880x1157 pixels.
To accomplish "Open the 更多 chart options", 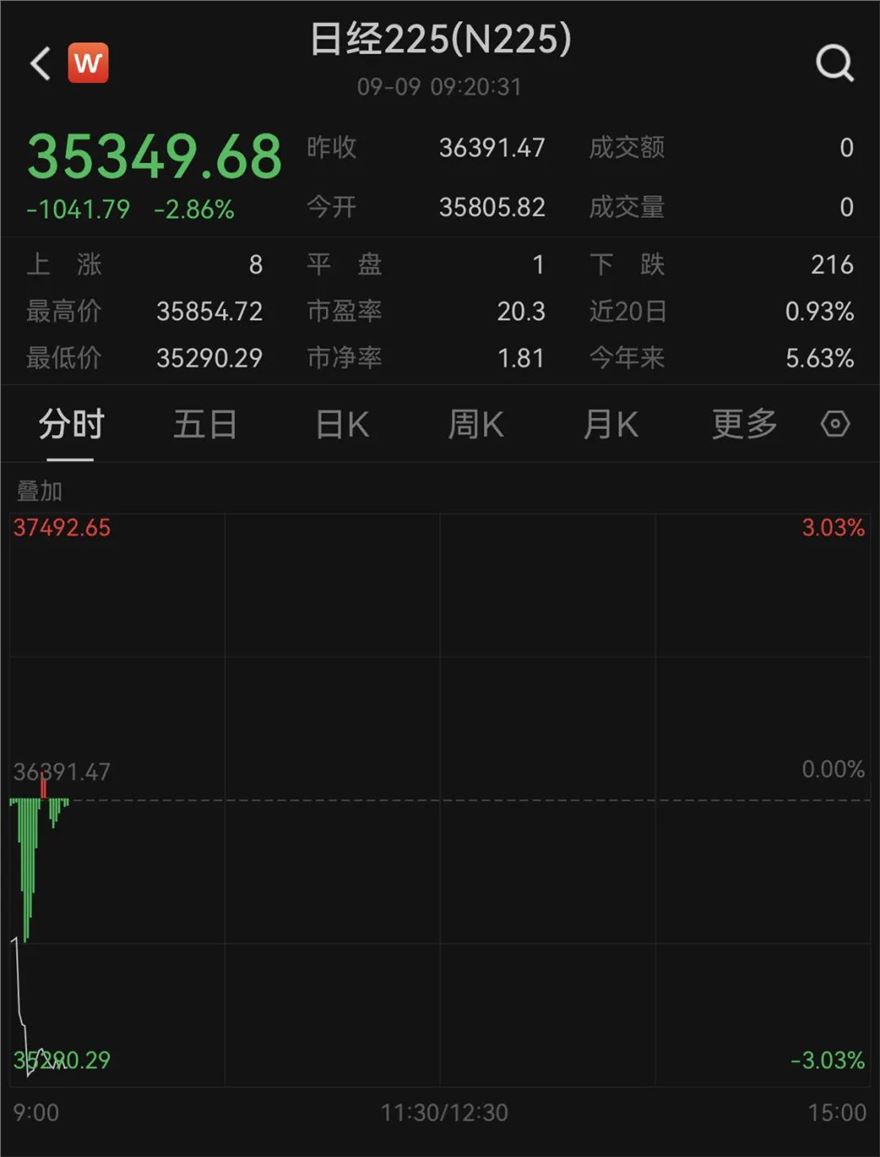I will [x=744, y=425].
